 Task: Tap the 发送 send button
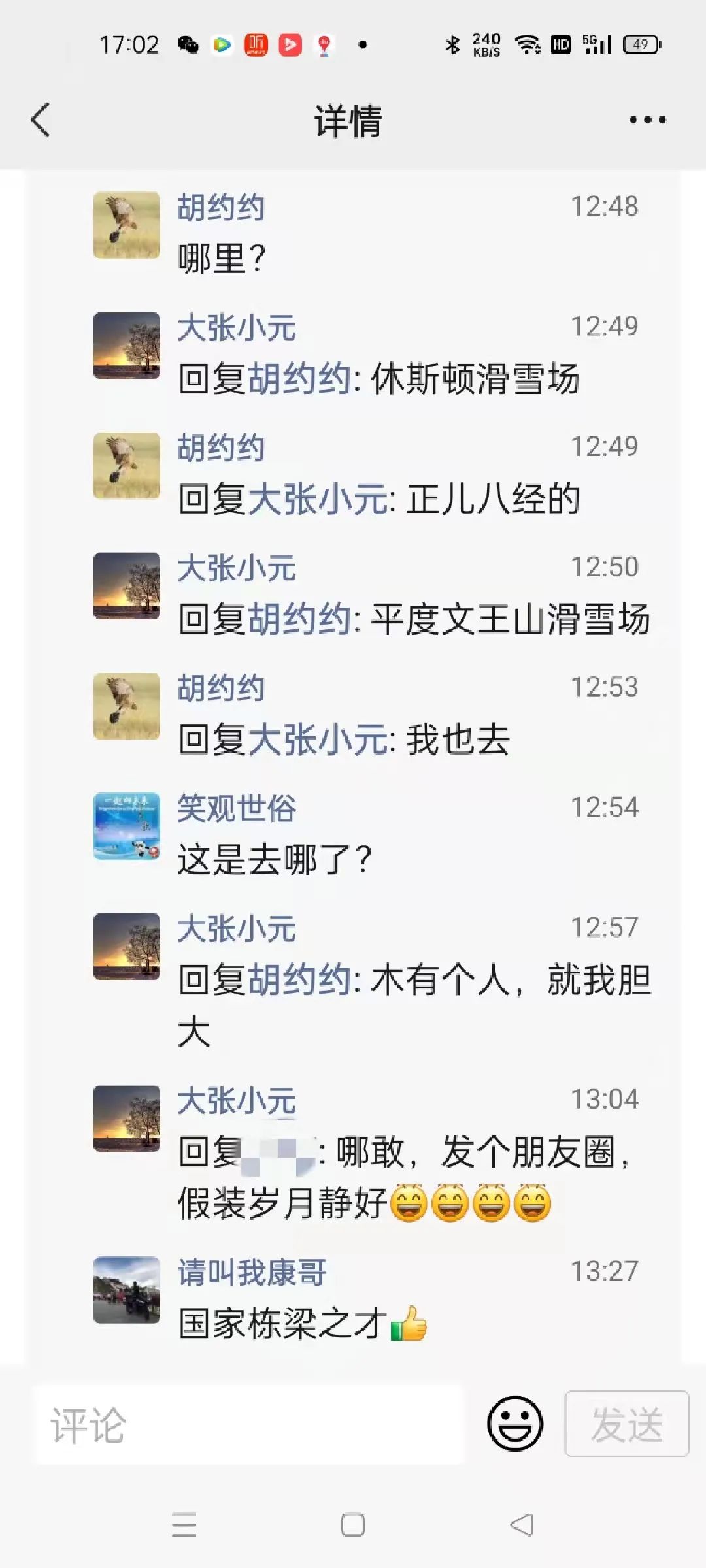[626, 1424]
